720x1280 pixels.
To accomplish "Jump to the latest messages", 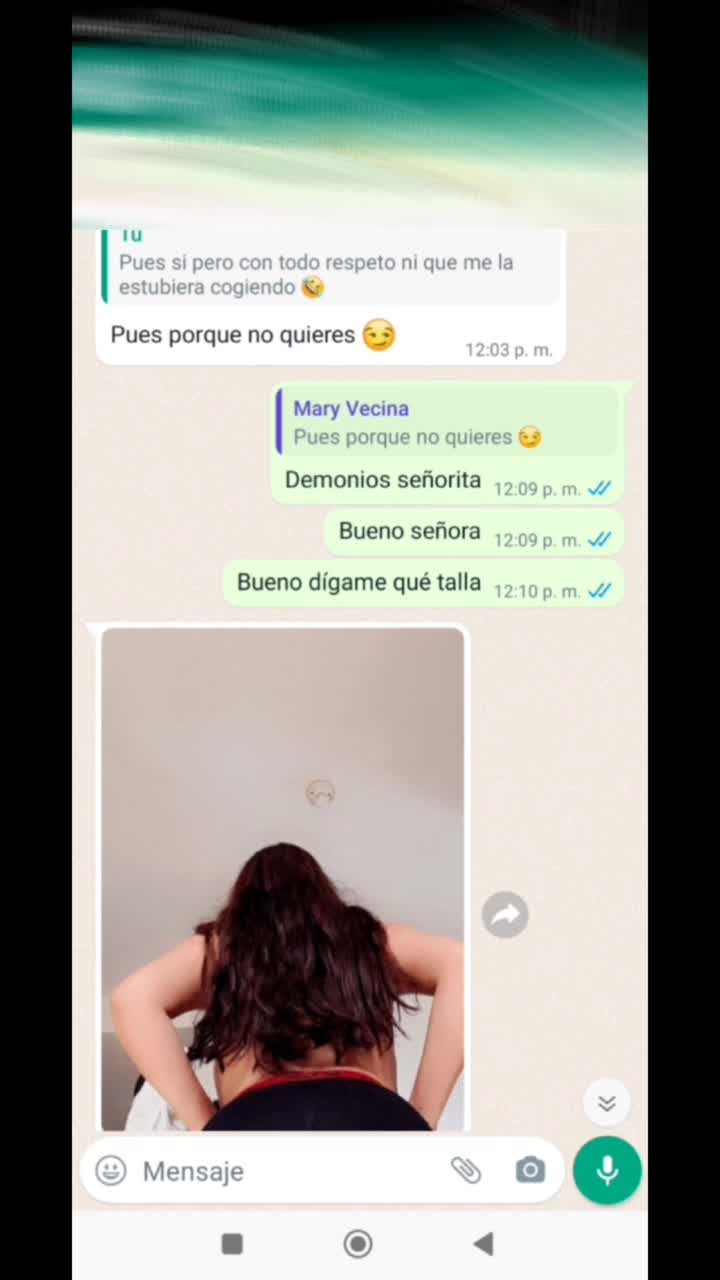I will [x=606, y=1103].
